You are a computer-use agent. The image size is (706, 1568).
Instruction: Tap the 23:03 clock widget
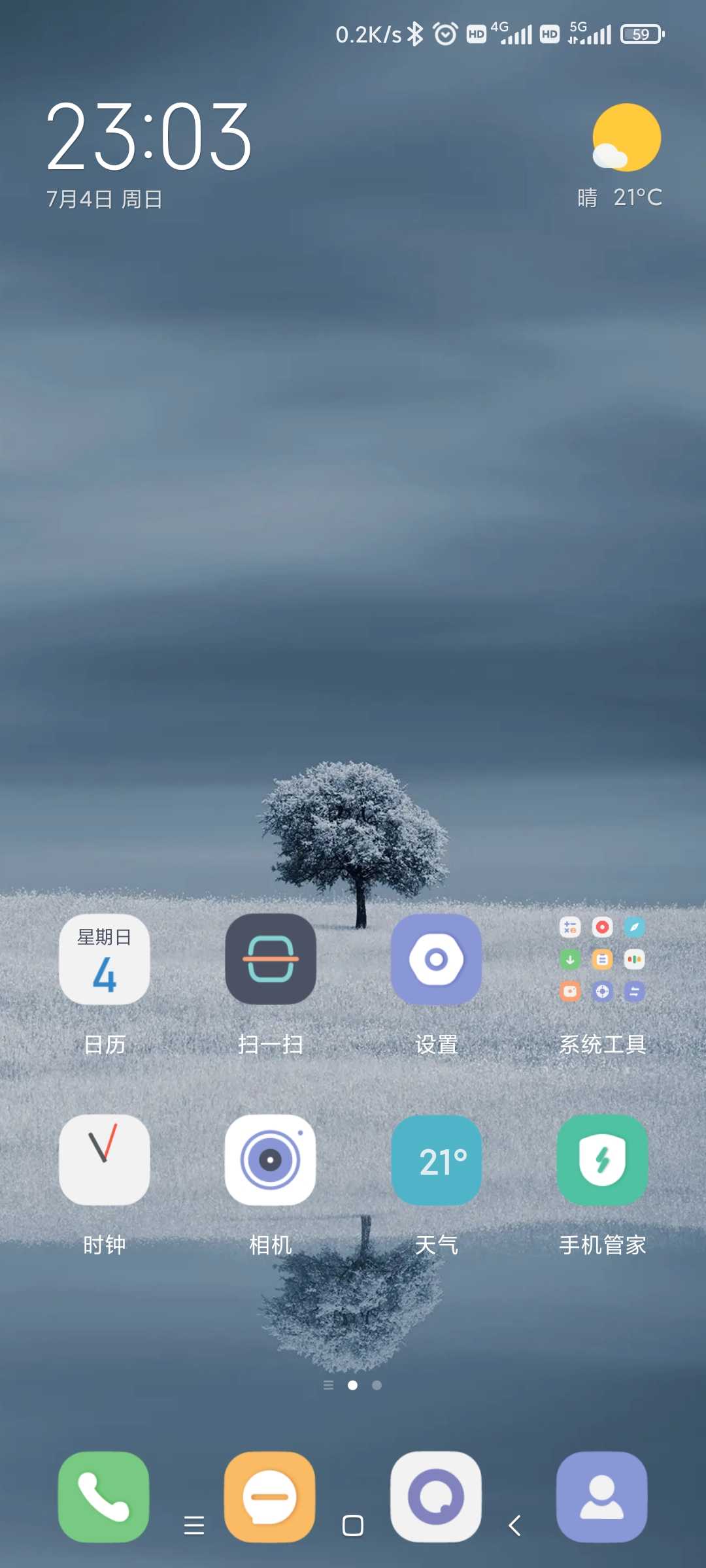tap(149, 137)
